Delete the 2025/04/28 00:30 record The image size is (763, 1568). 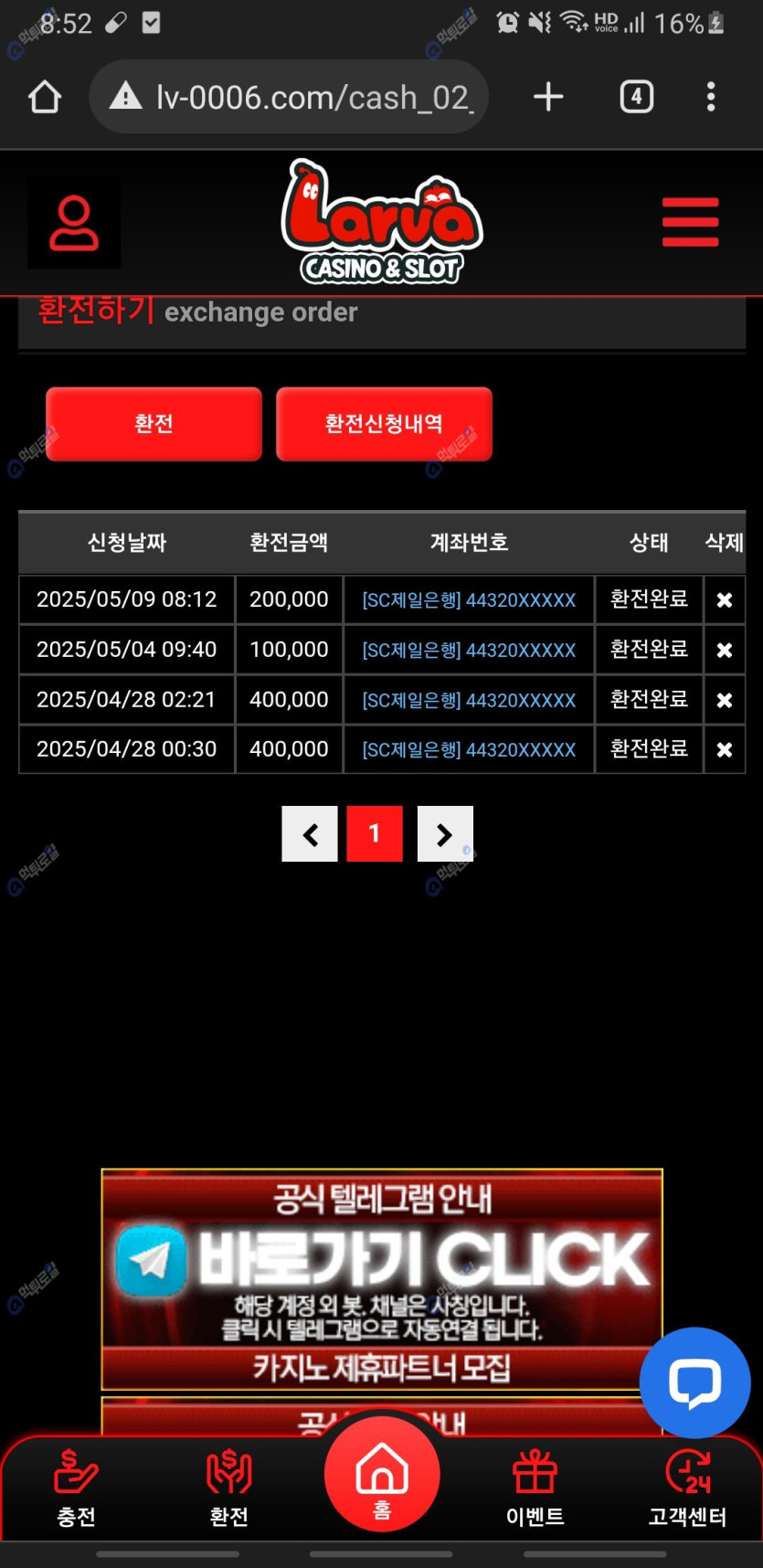click(x=725, y=749)
